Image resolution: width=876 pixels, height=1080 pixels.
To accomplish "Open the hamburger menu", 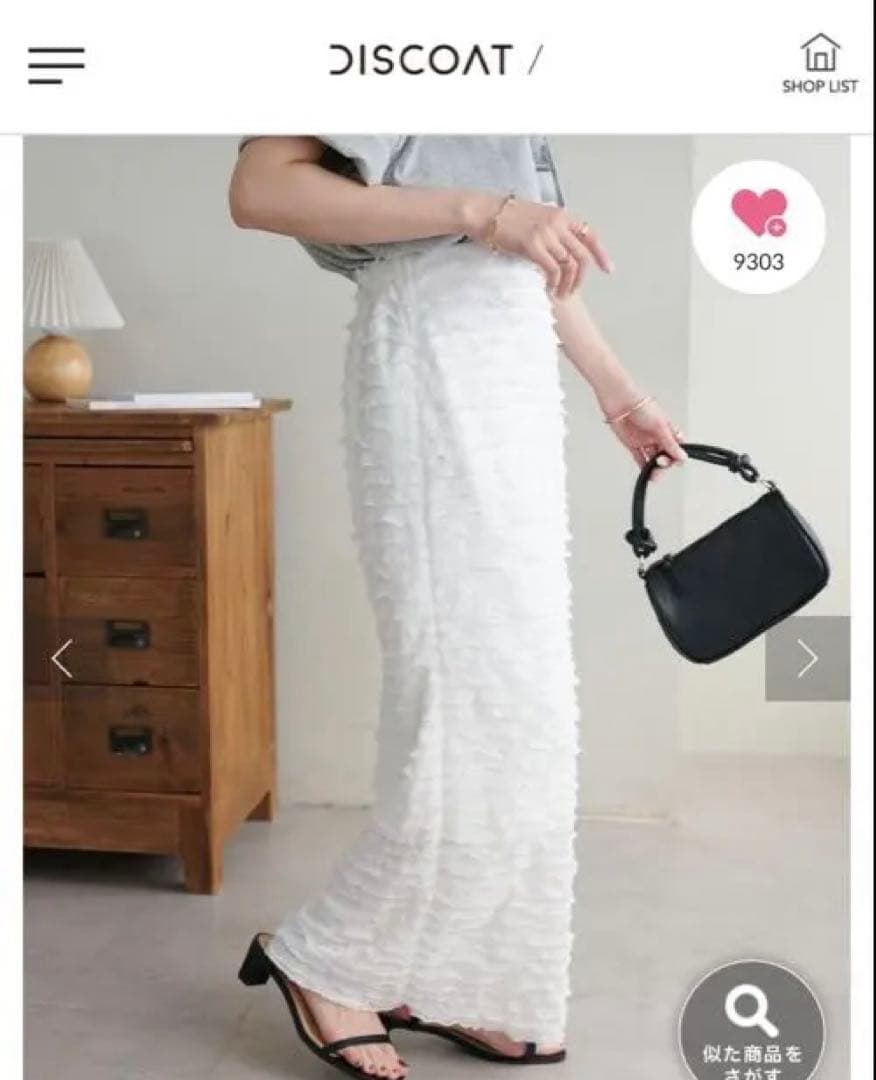I will (56, 65).
